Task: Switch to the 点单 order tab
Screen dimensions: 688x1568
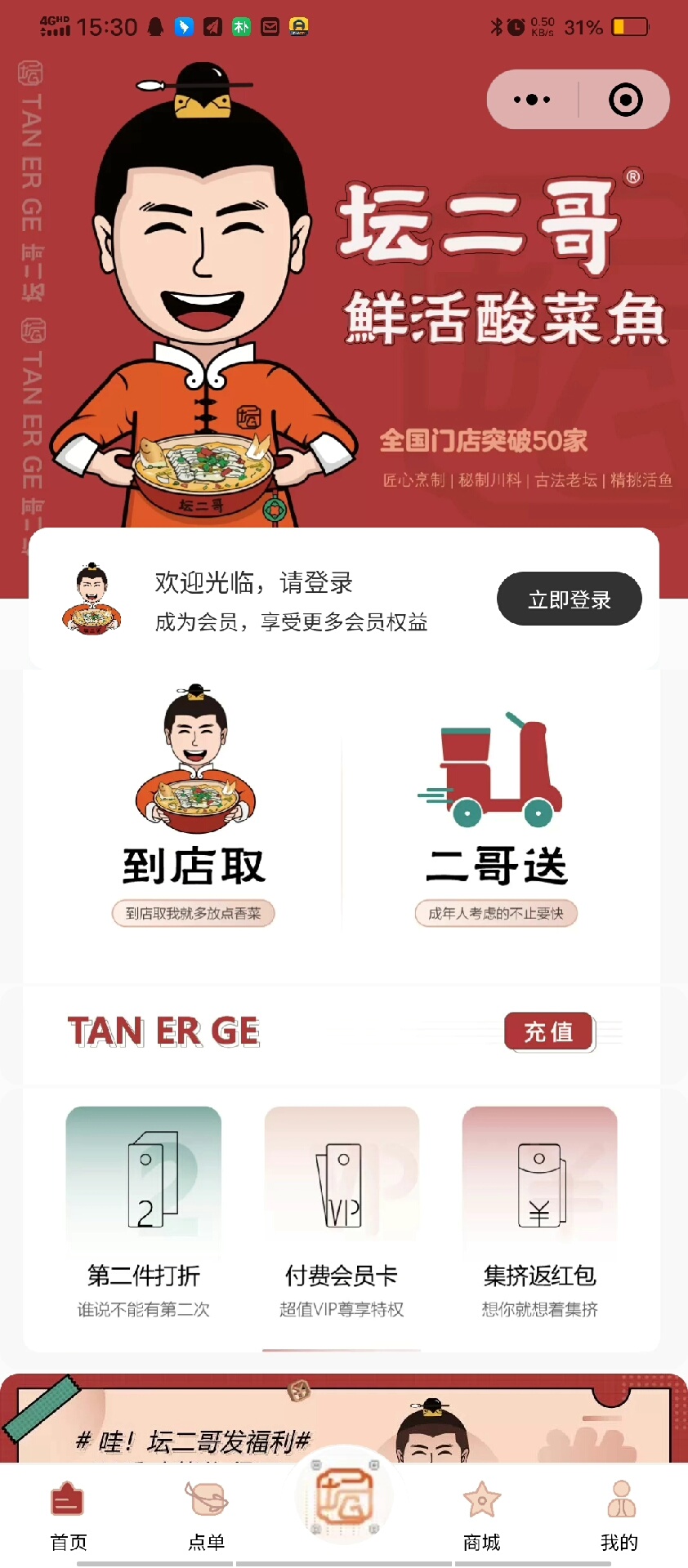Action: point(206,1516)
